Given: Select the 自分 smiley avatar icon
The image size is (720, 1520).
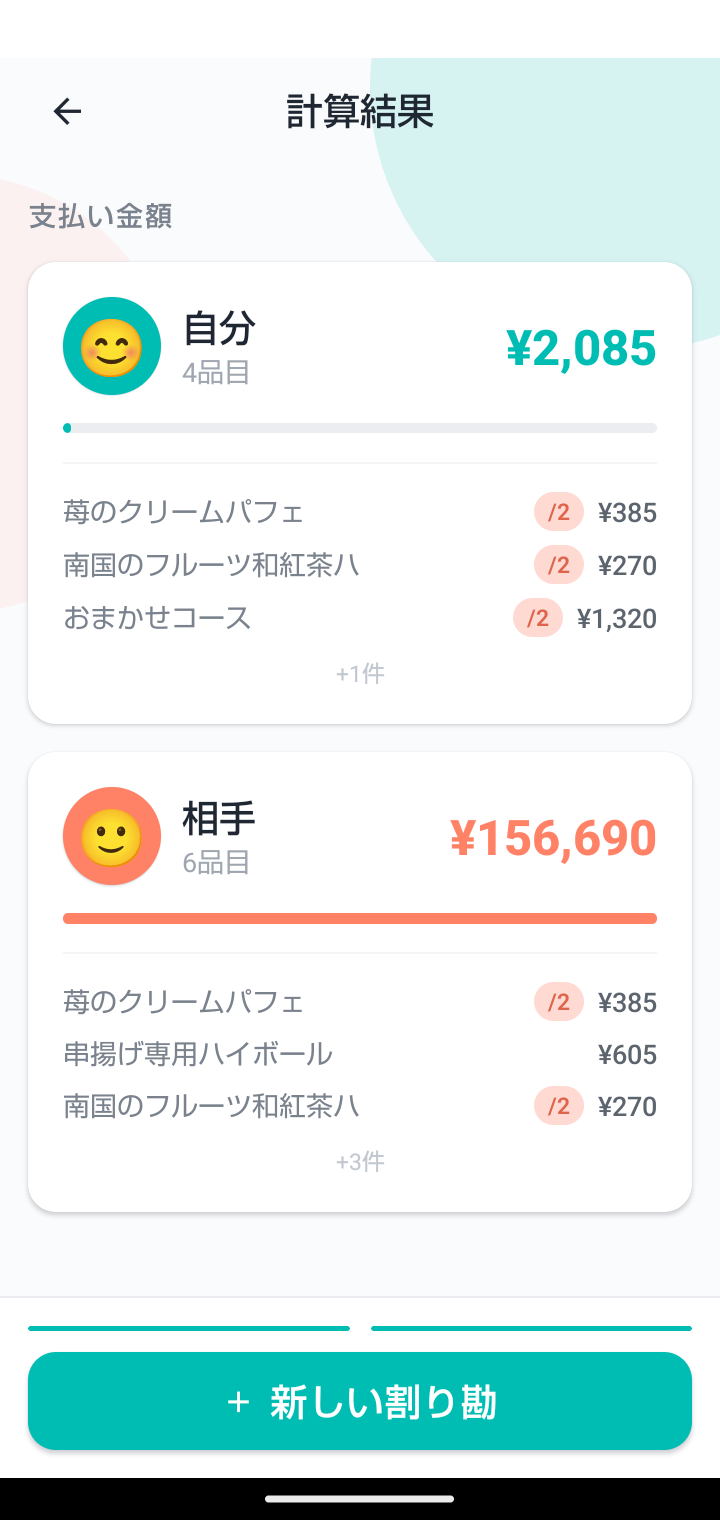Looking at the screenshot, I should [112, 345].
